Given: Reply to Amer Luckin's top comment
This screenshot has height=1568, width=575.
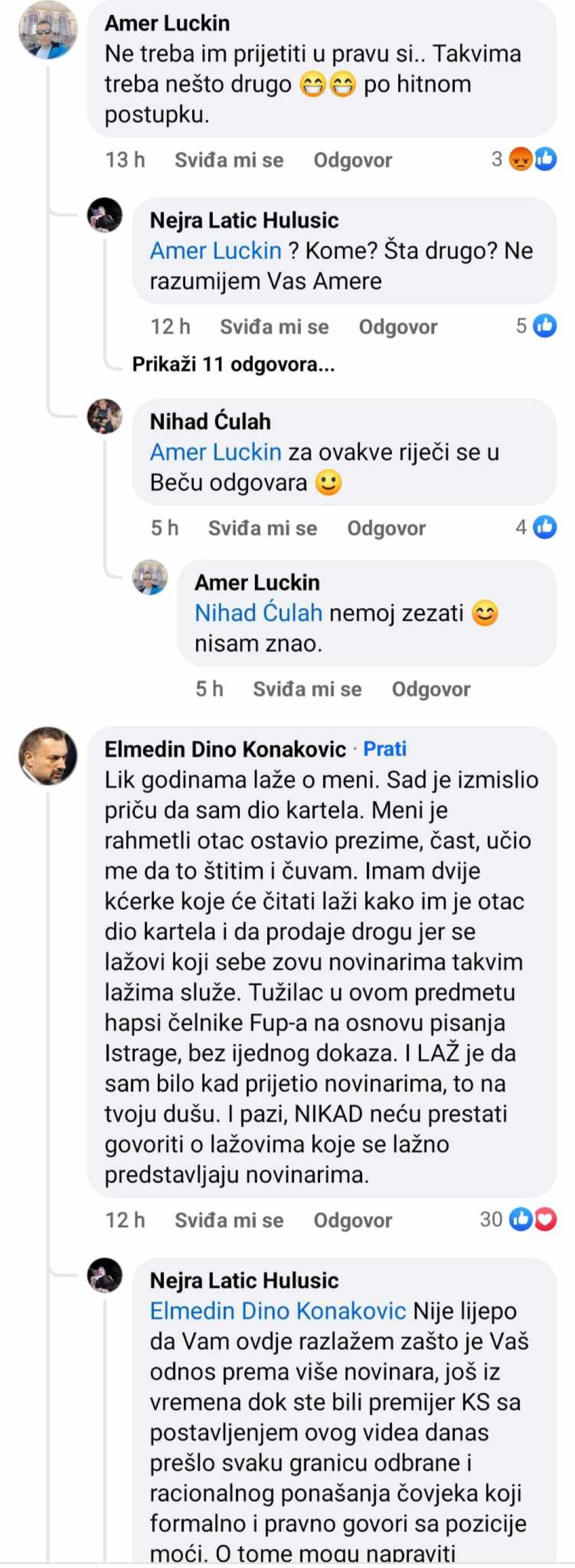Looking at the screenshot, I should pos(352,160).
